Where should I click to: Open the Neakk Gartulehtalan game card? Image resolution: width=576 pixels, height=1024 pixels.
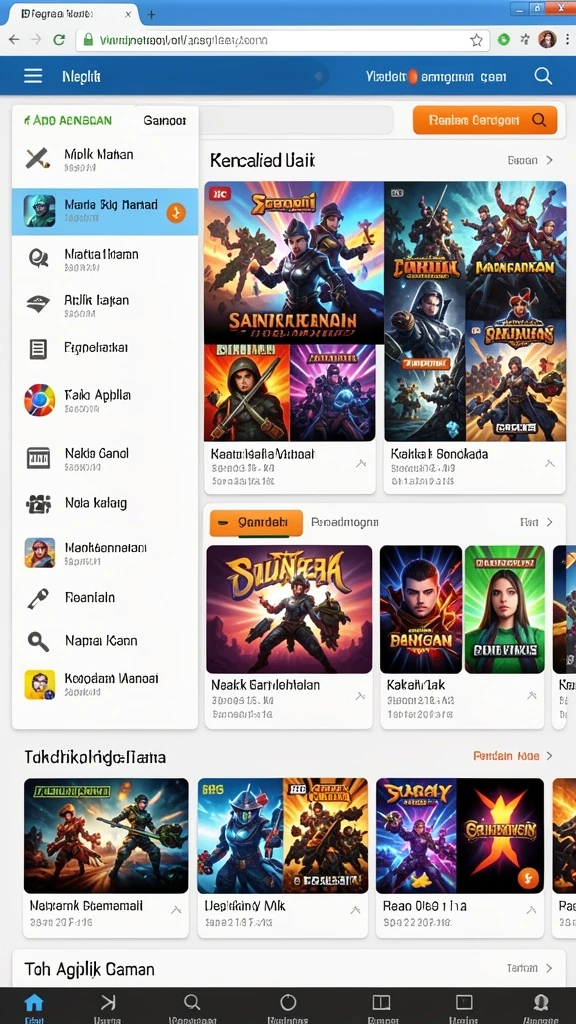point(289,636)
